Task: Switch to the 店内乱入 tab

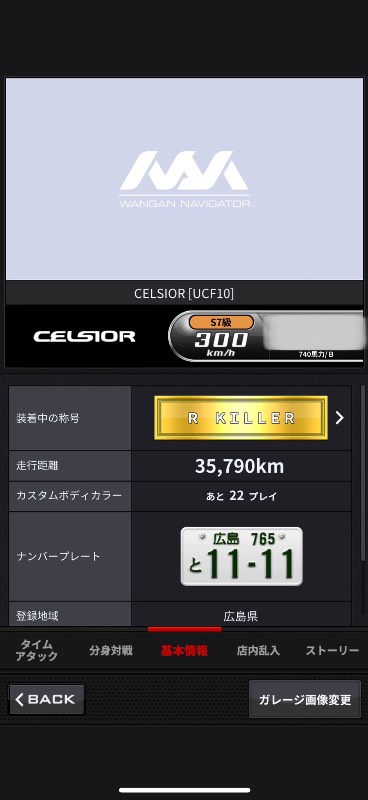Action: pyautogui.click(x=258, y=651)
